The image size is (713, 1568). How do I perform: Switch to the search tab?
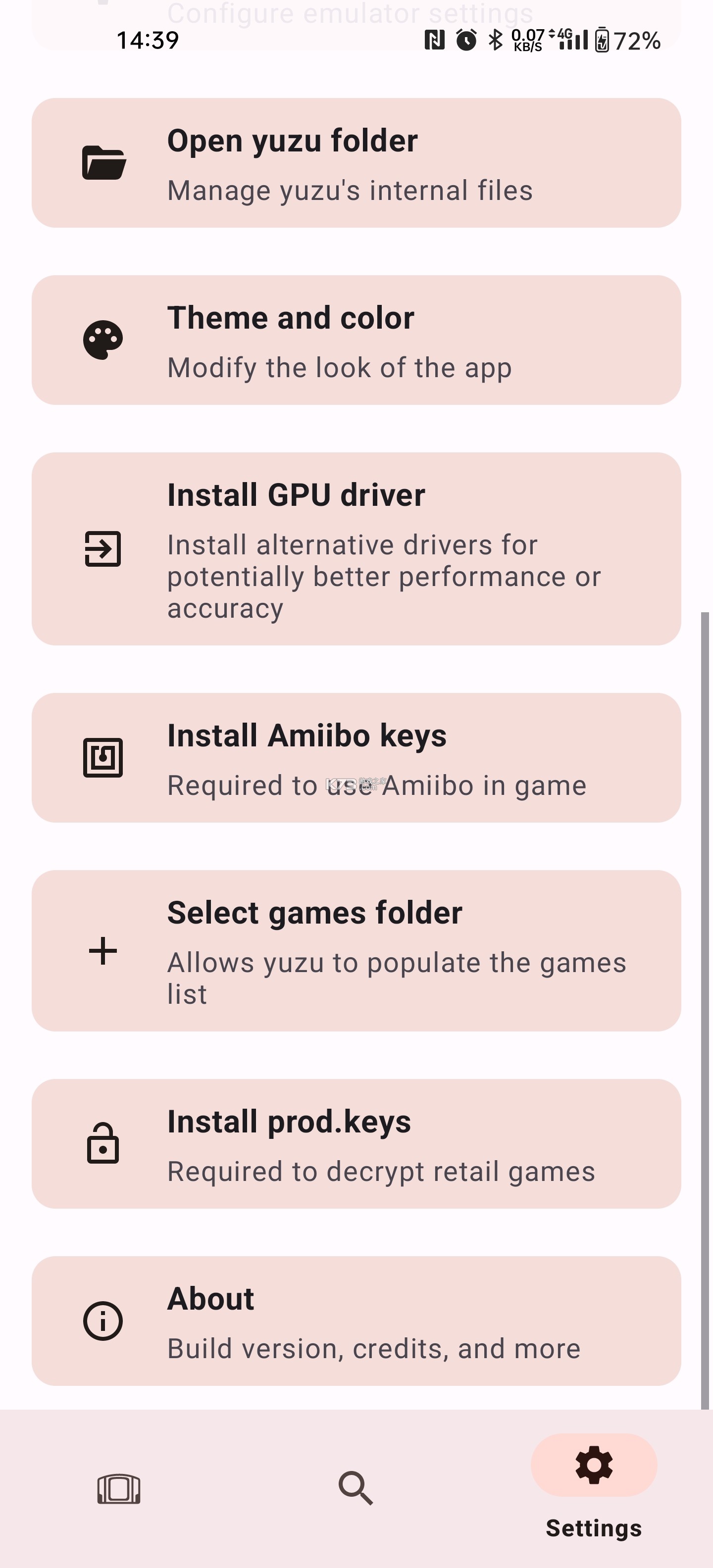click(356, 1489)
